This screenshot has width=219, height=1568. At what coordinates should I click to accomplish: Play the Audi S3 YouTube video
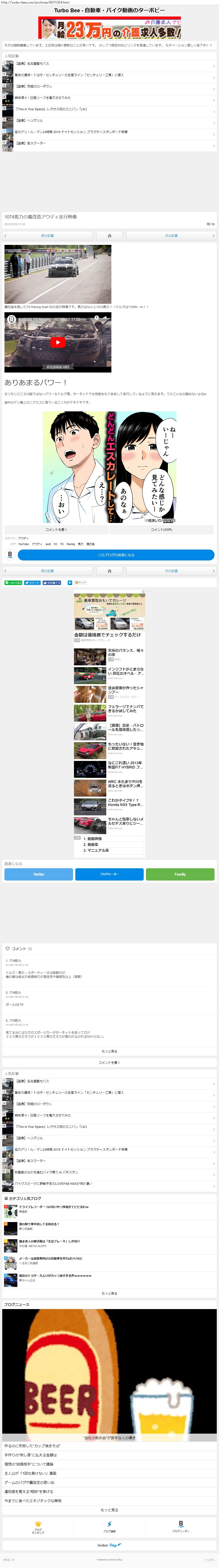[58, 342]
